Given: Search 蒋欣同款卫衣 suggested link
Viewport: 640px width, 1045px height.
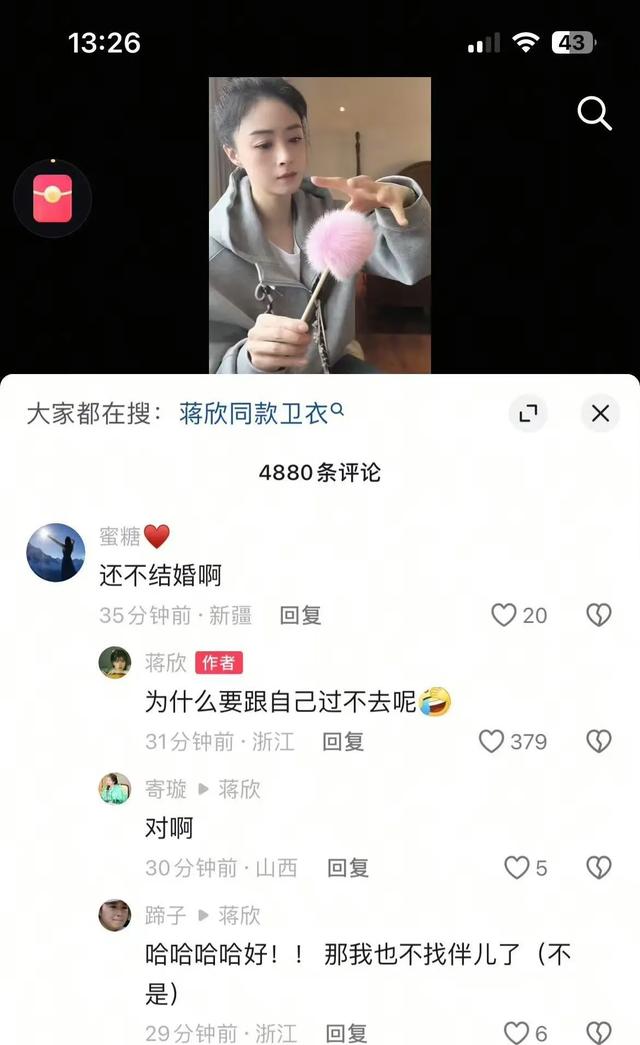Looking at the screenshot, I should coord(261,413).
